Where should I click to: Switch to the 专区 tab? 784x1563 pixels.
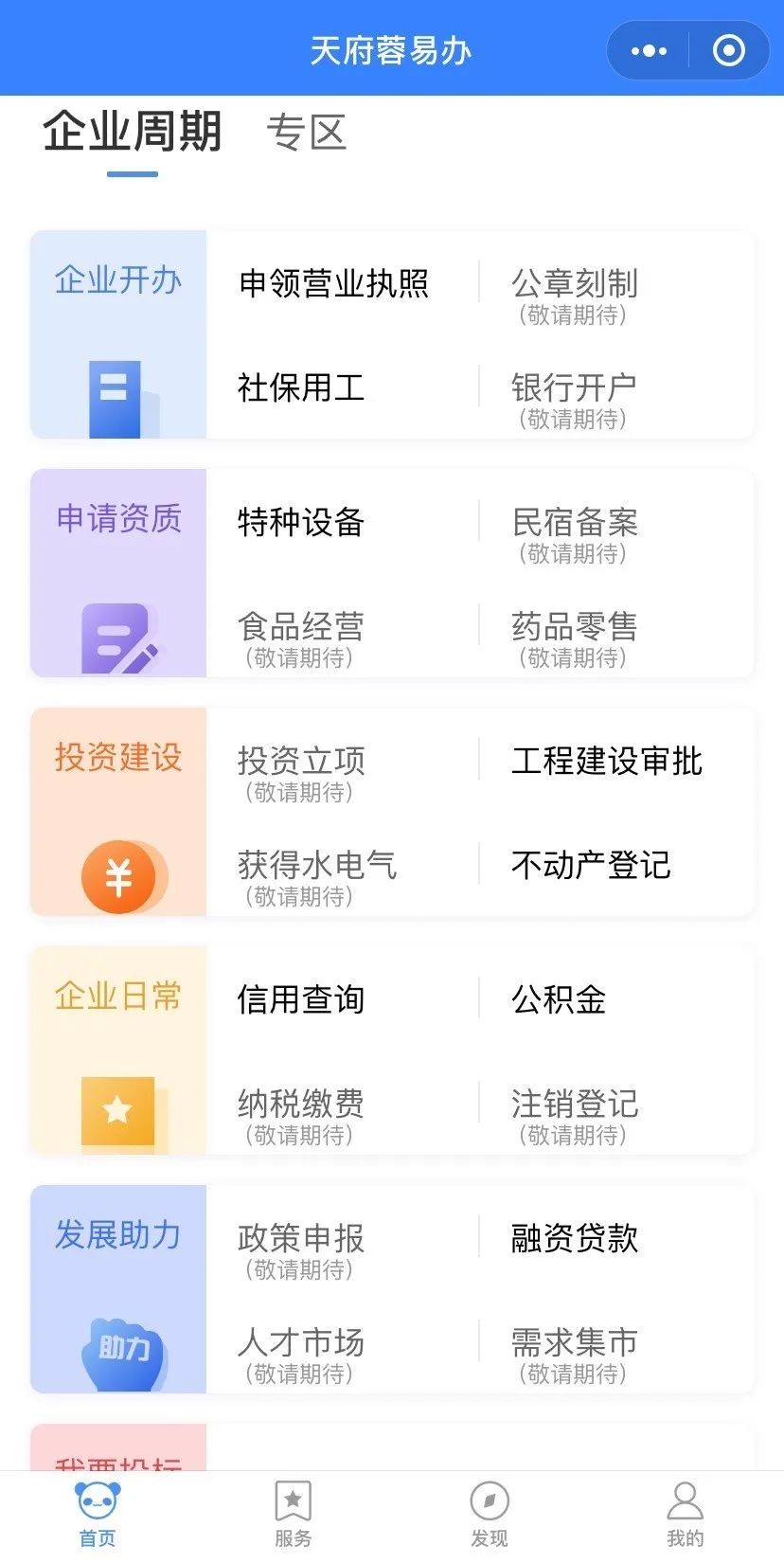tap(307, 133)
